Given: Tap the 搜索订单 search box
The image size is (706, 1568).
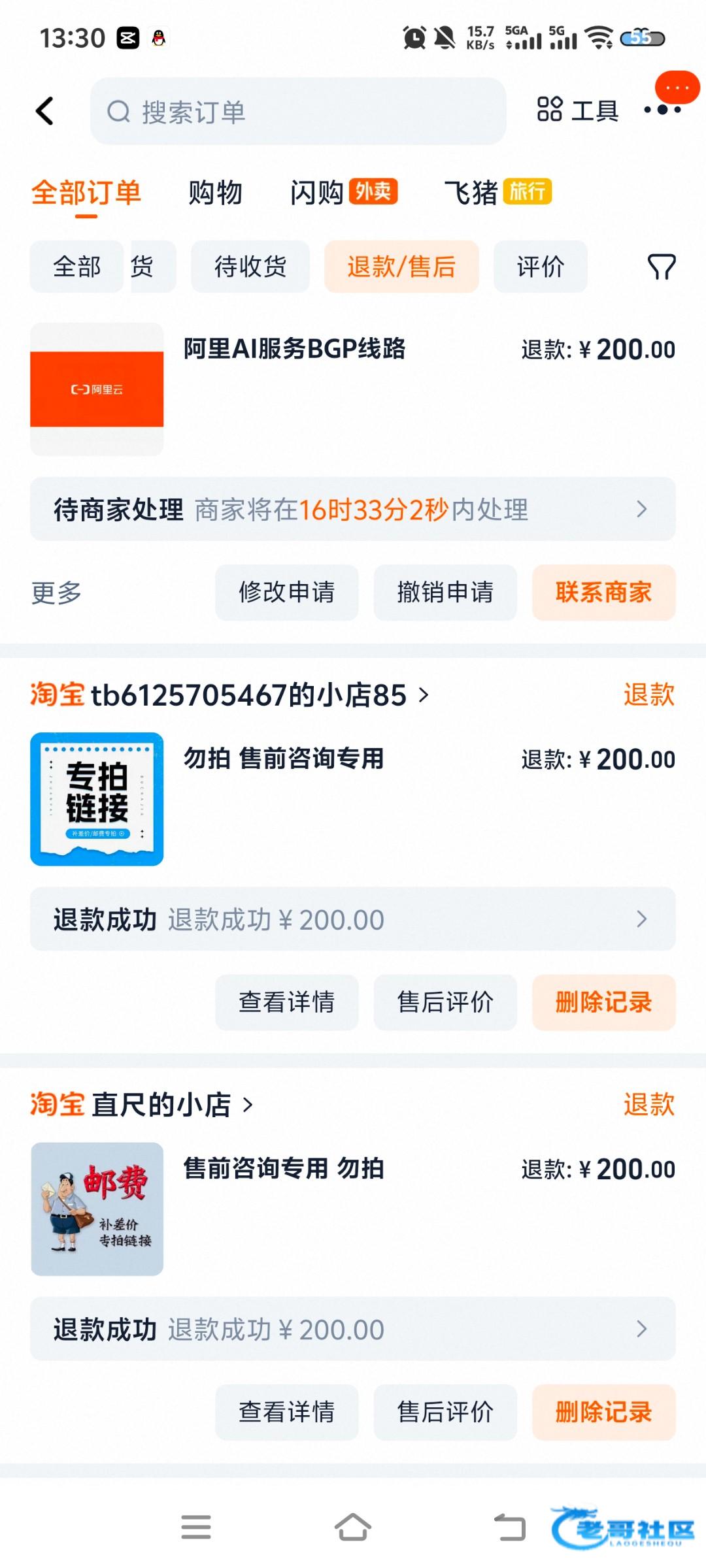Looking at the screenshot, I should coord(298,112).
